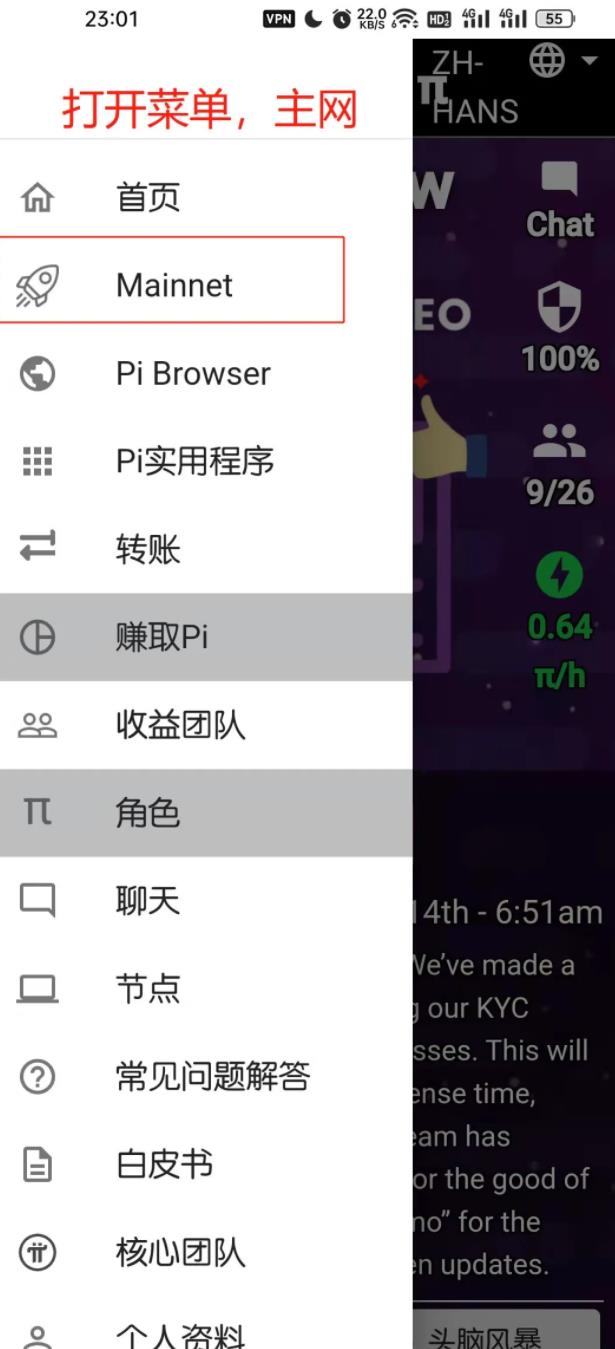Screen dimensions: 615x1349
Task: Open 白皮书 white paper
Action: pyautogui.click(x=164, y=1165)
